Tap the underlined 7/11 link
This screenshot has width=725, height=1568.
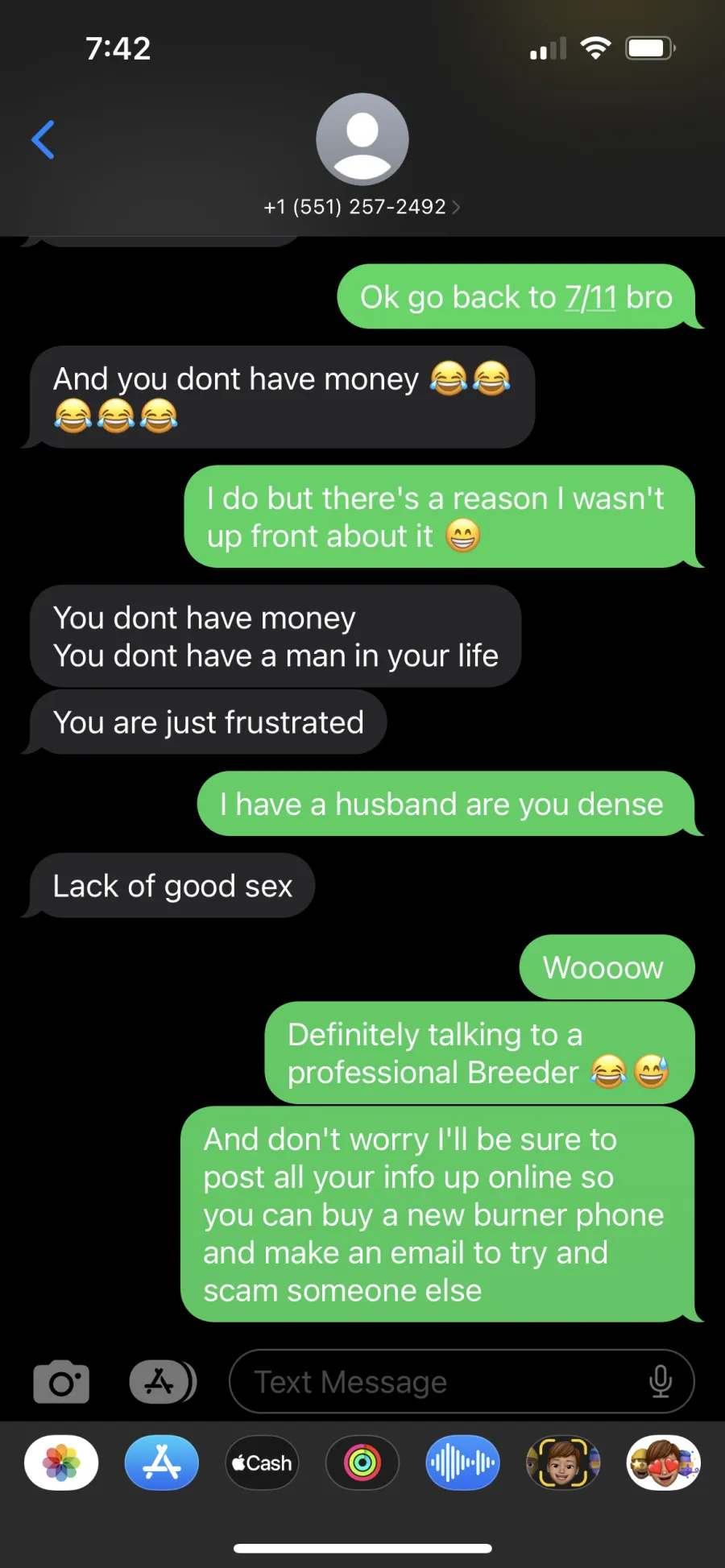590,298
